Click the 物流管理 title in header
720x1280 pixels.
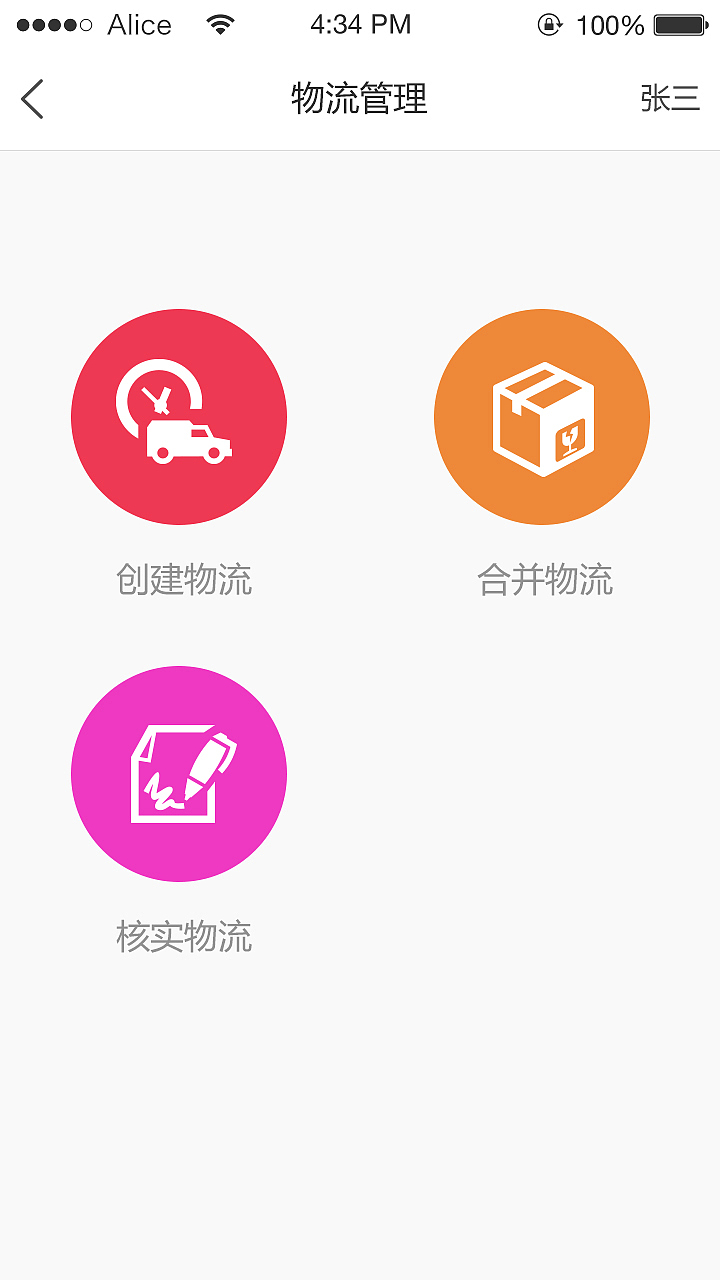click(x=359, y=99)
